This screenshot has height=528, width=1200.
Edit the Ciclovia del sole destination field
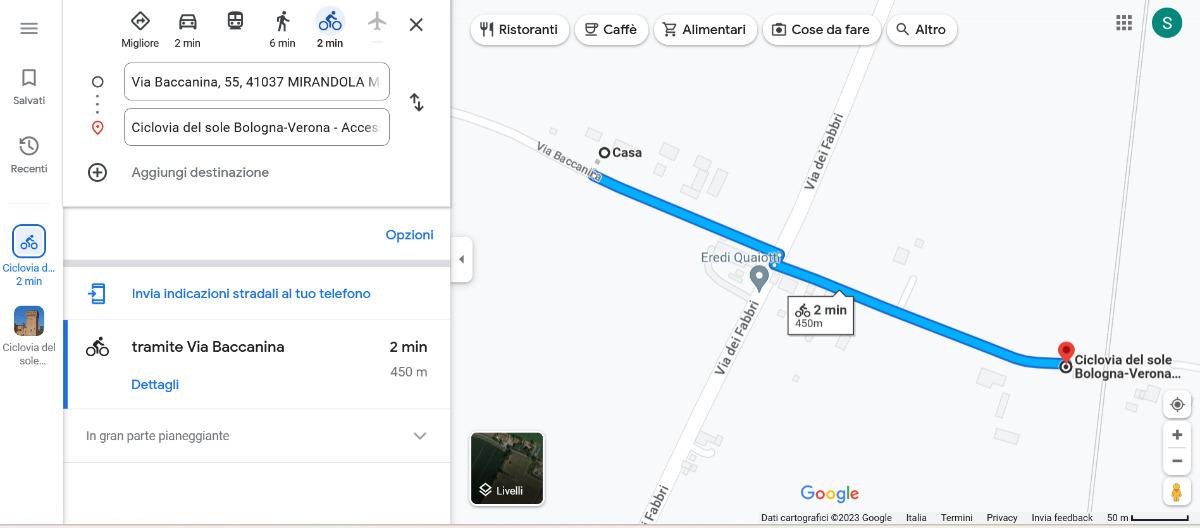pyautogui.click(x=256, y=127)
